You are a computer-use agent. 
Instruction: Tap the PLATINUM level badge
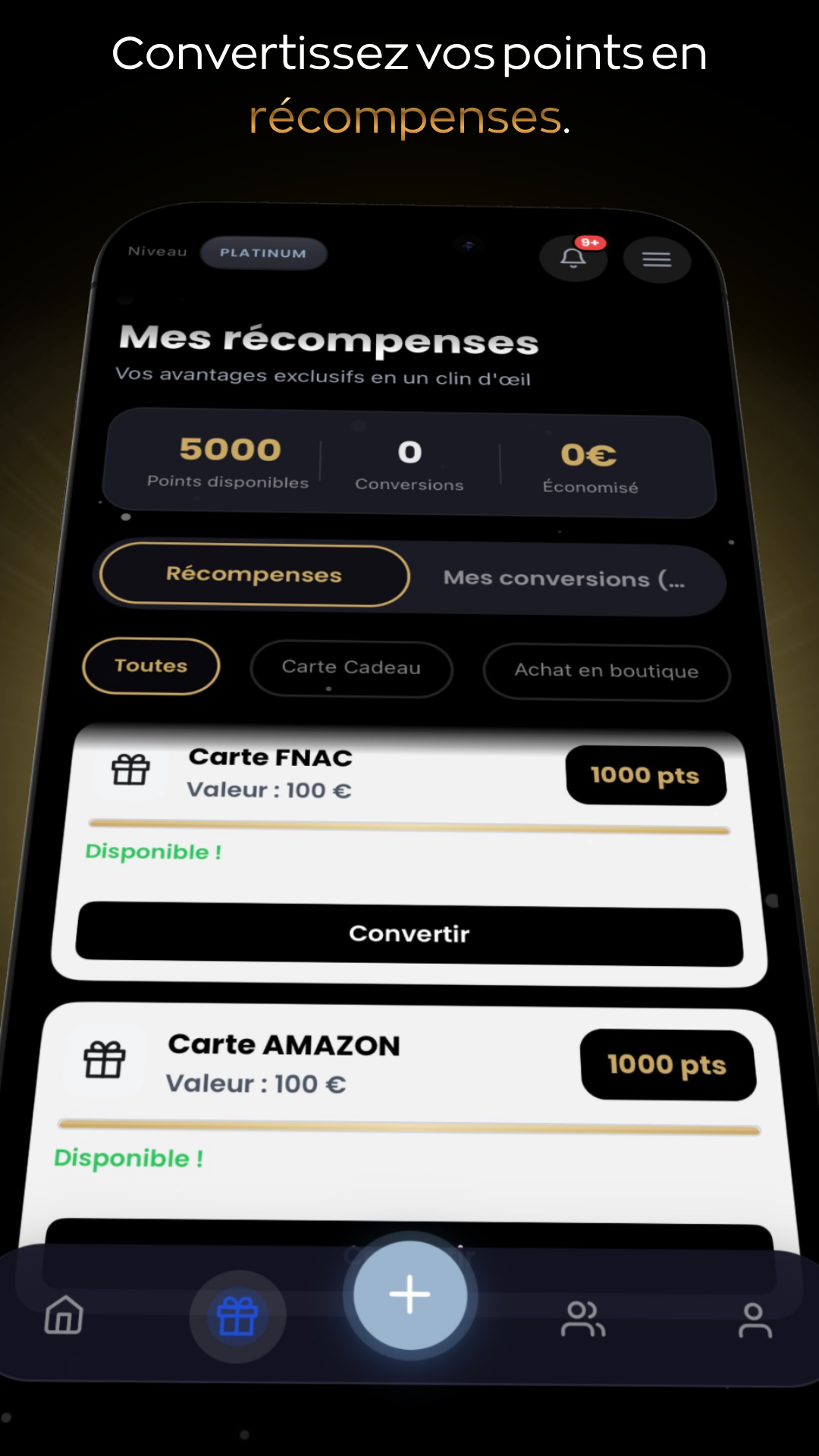(263, 253)
